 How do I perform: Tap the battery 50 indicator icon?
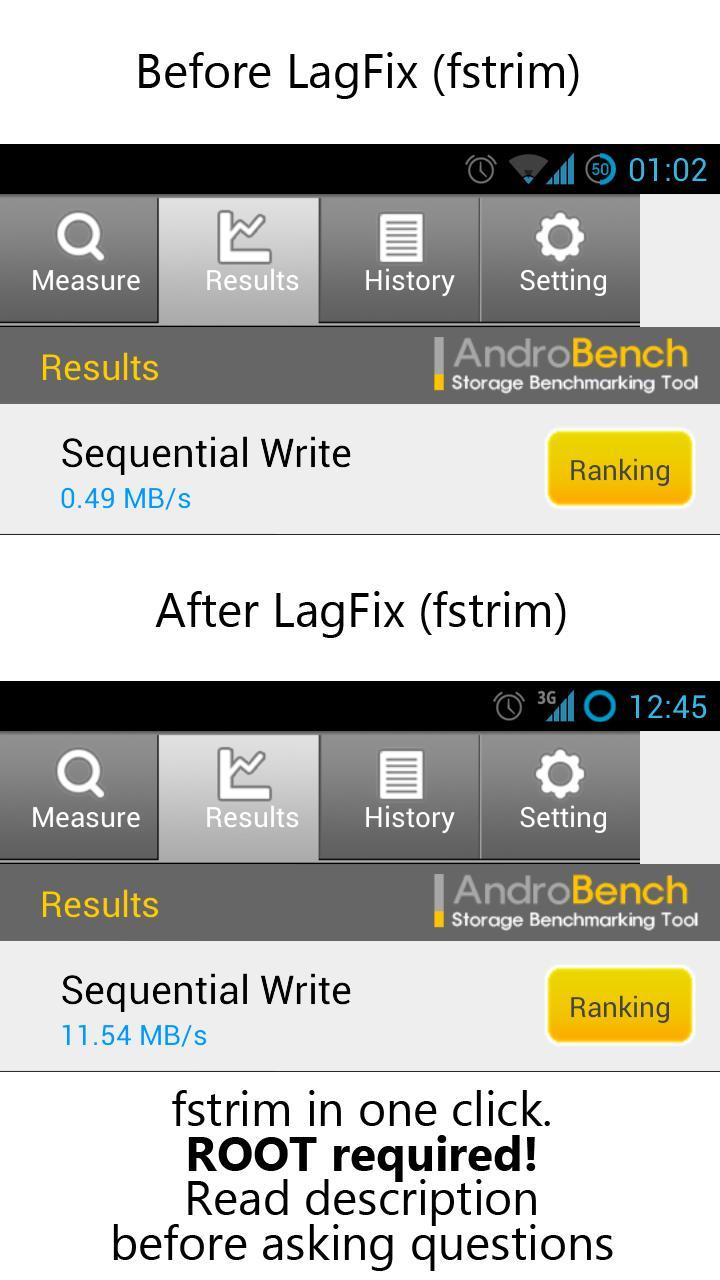point(604,170)
